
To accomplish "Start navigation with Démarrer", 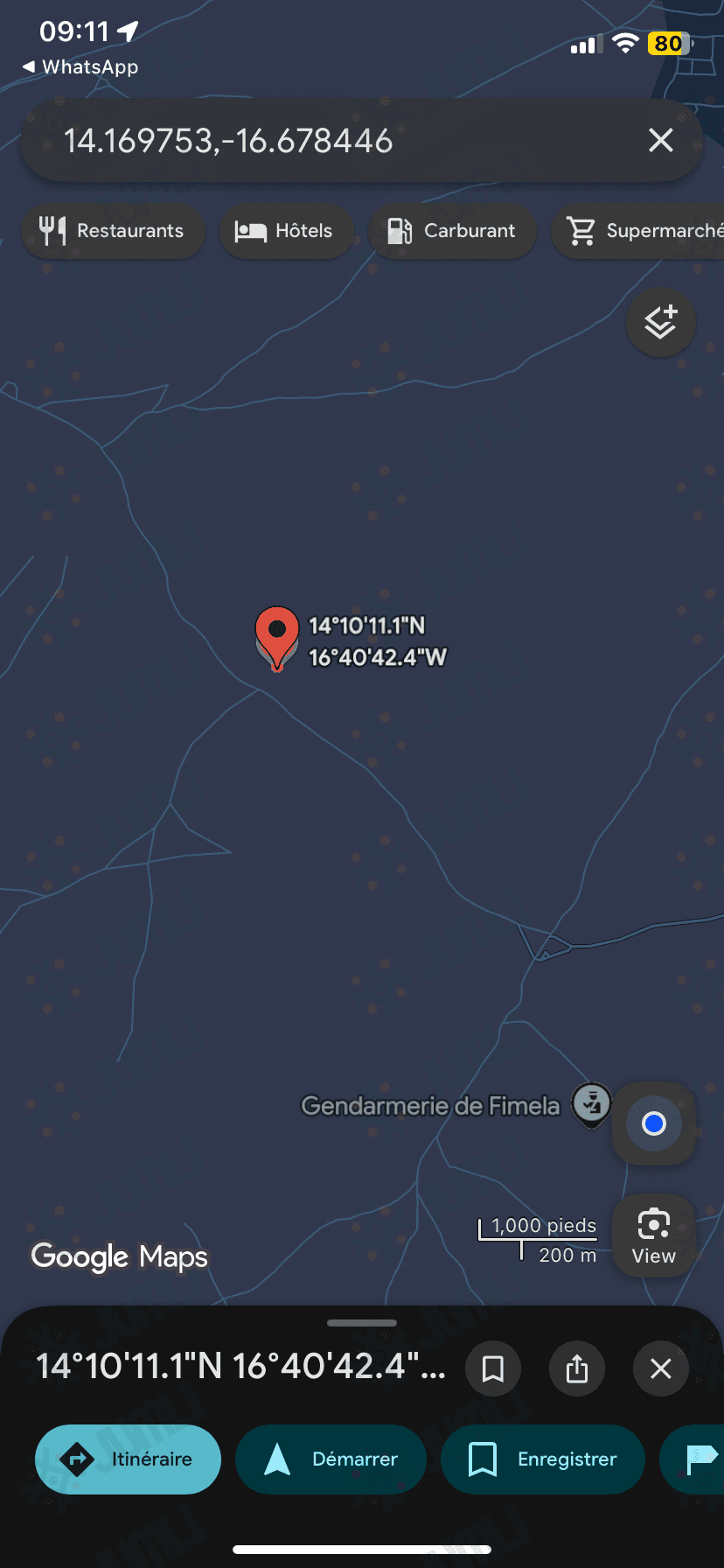I will pyautogui.click(x=331, y=1459).
